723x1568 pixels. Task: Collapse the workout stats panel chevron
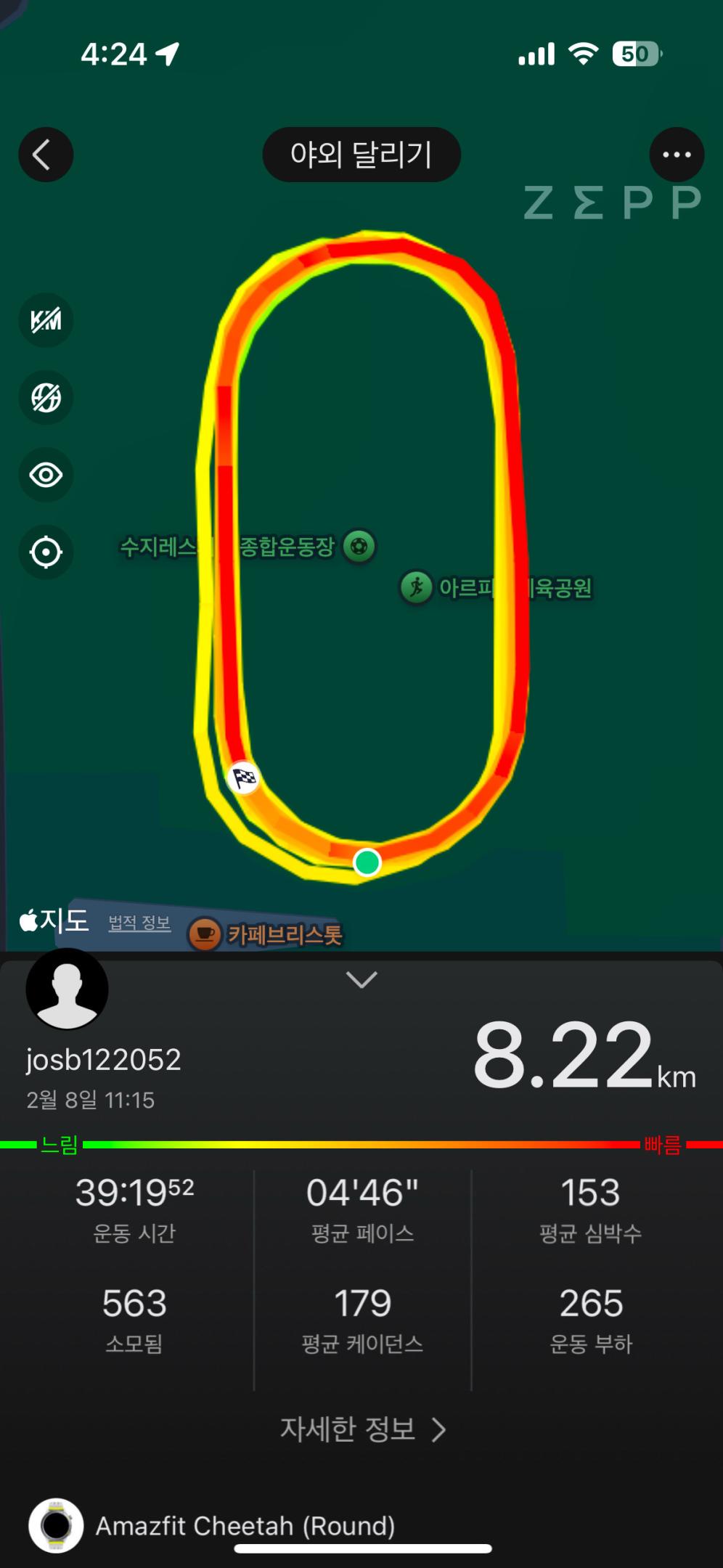(361, 980)
